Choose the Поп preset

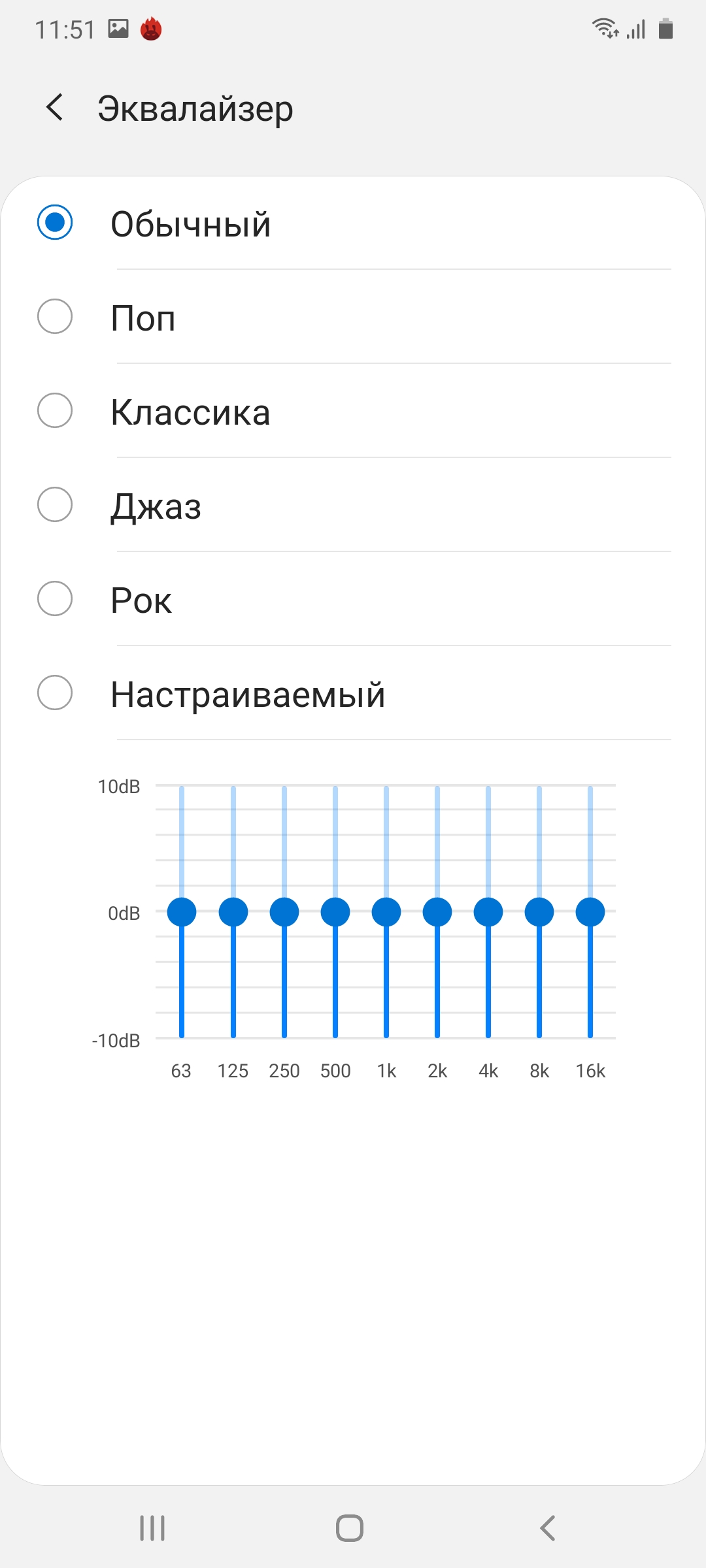[x=353, y=317]
